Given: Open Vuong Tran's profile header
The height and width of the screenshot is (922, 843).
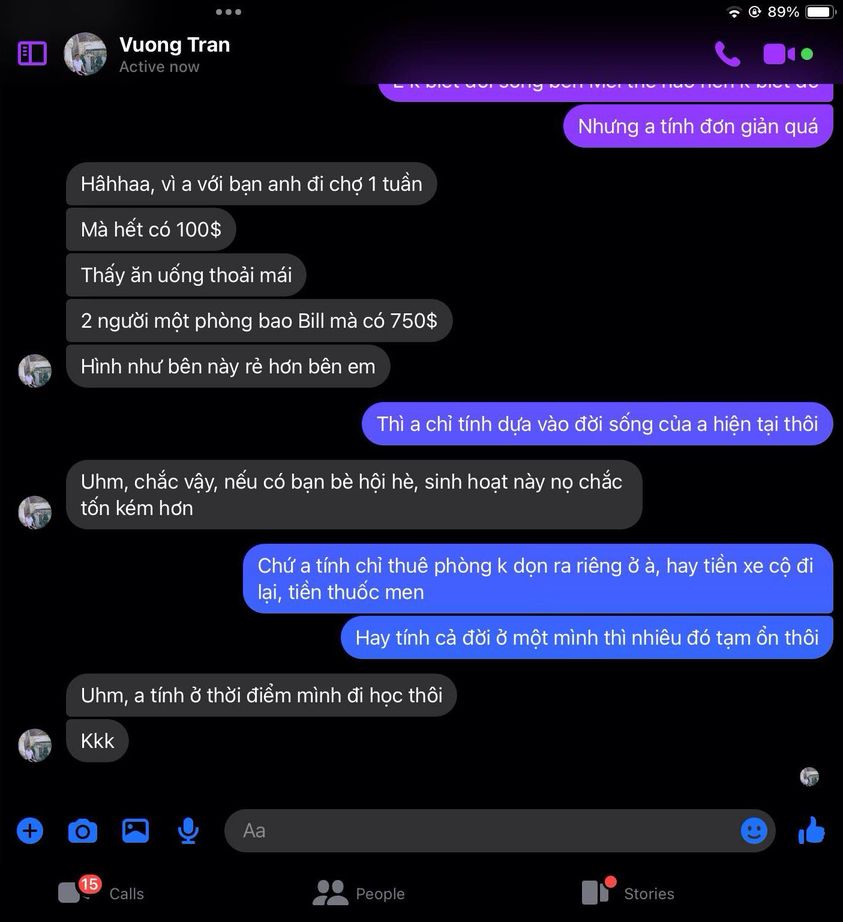Looking at the screenshot, I should click(174, 54).
